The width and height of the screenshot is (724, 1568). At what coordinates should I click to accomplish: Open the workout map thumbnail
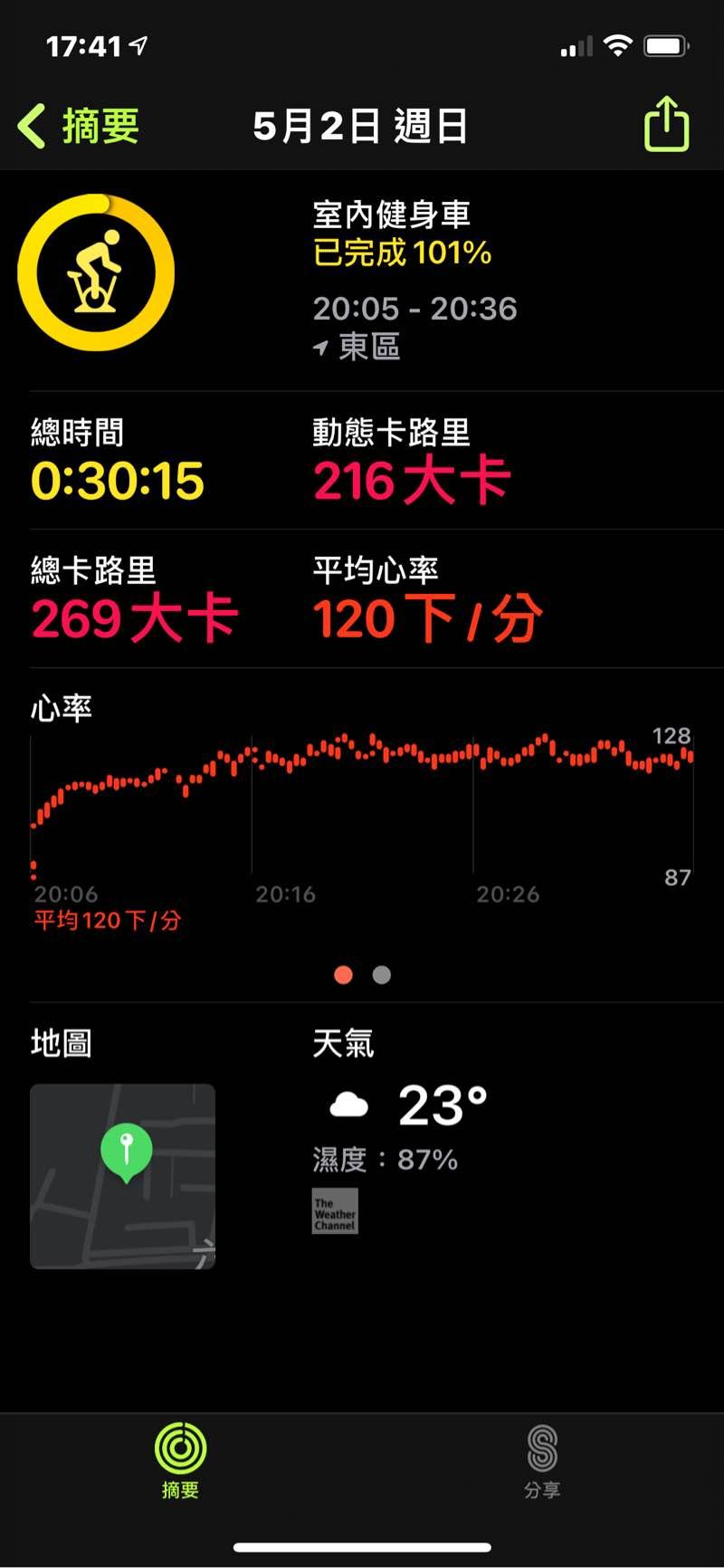[x=123, y=1176]
